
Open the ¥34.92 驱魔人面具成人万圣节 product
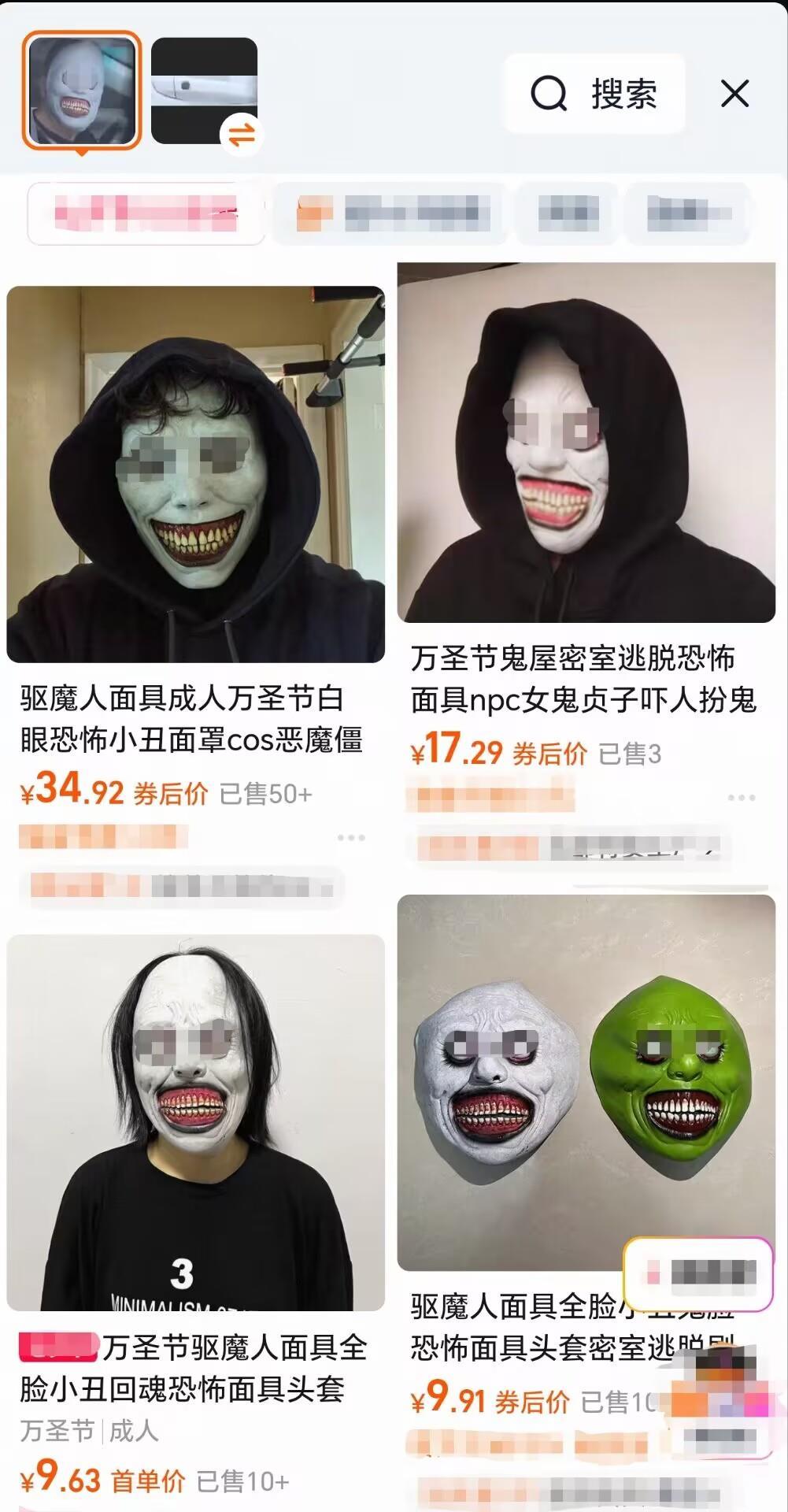[x=195, y=474]
